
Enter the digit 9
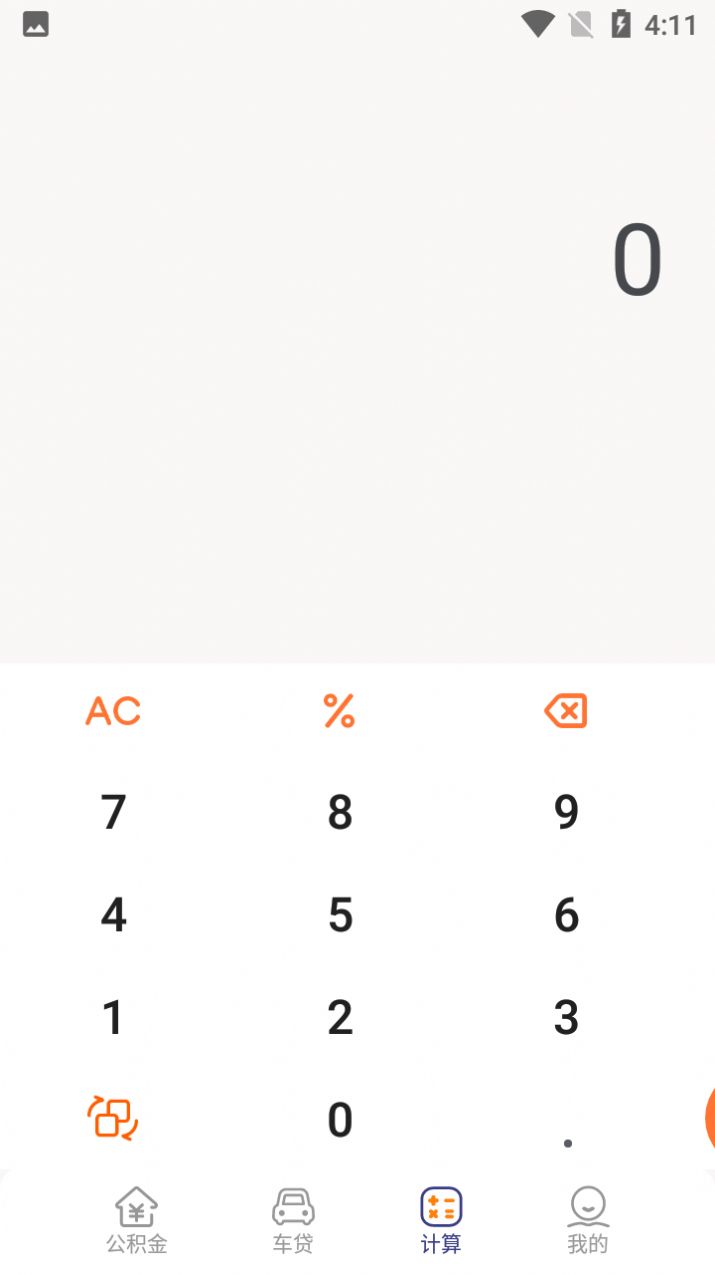566,813
